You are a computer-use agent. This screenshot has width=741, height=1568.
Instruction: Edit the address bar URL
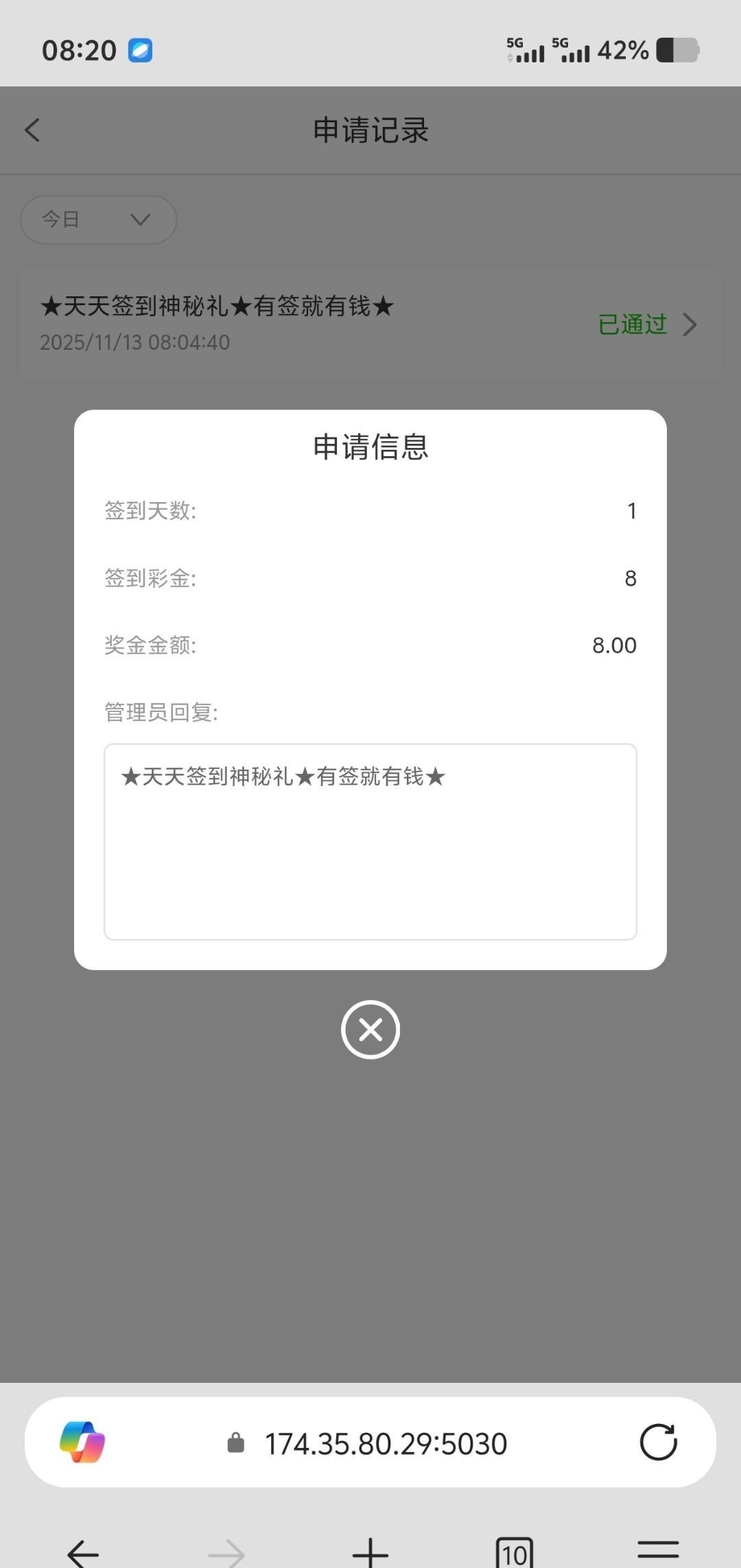(386, 1444)
